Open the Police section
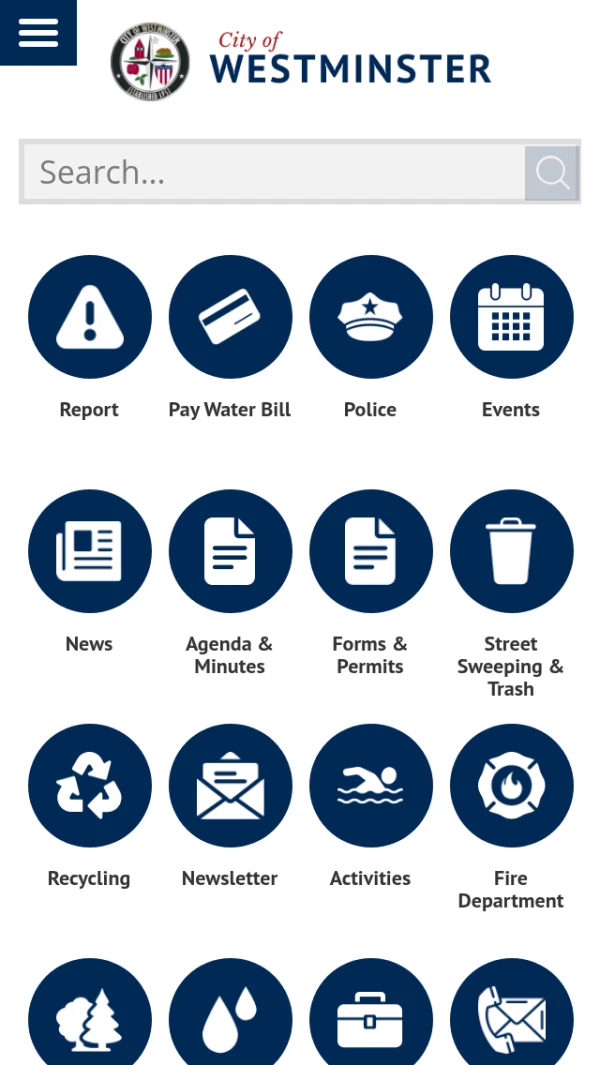 tap(371, 317)
